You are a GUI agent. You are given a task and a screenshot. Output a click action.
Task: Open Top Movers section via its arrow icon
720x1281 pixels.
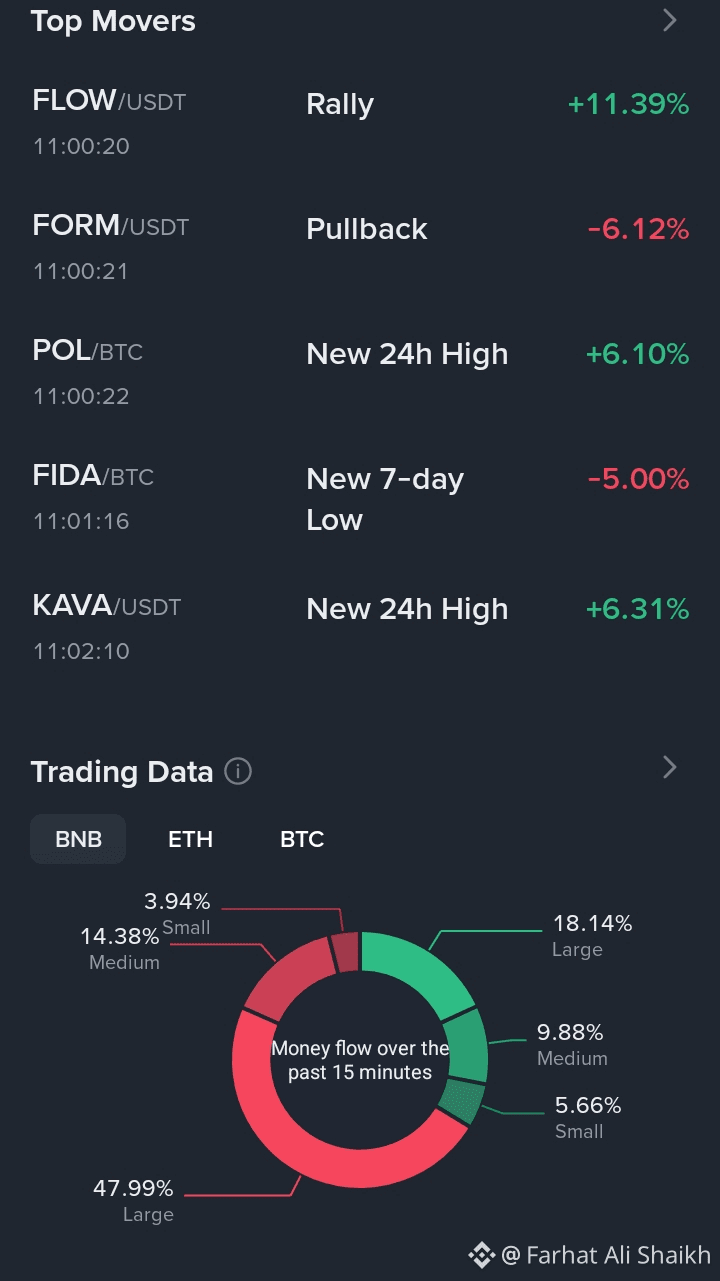(669, 20)
